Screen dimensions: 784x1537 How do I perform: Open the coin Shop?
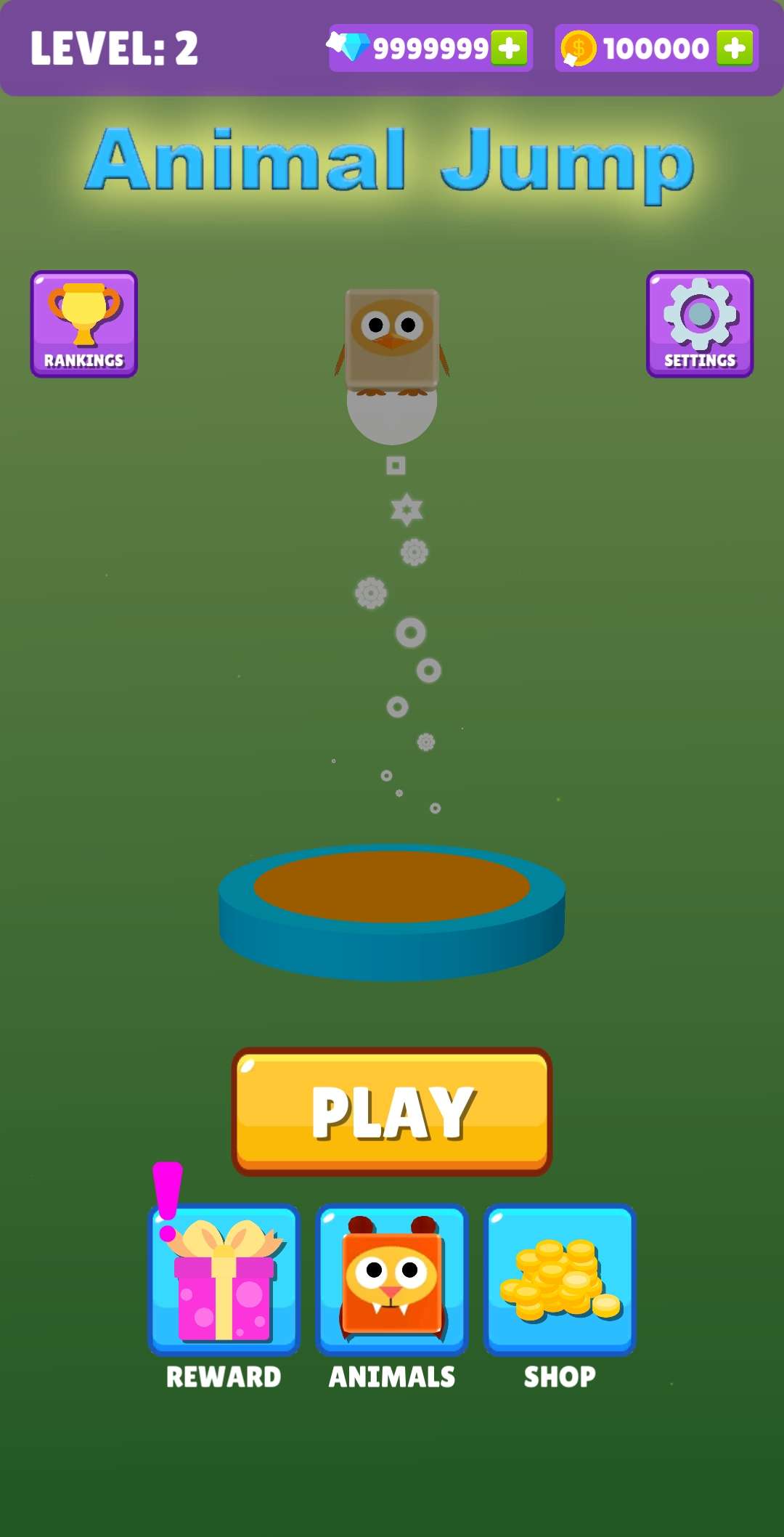pyautogui.click(x=560, y=1280)
